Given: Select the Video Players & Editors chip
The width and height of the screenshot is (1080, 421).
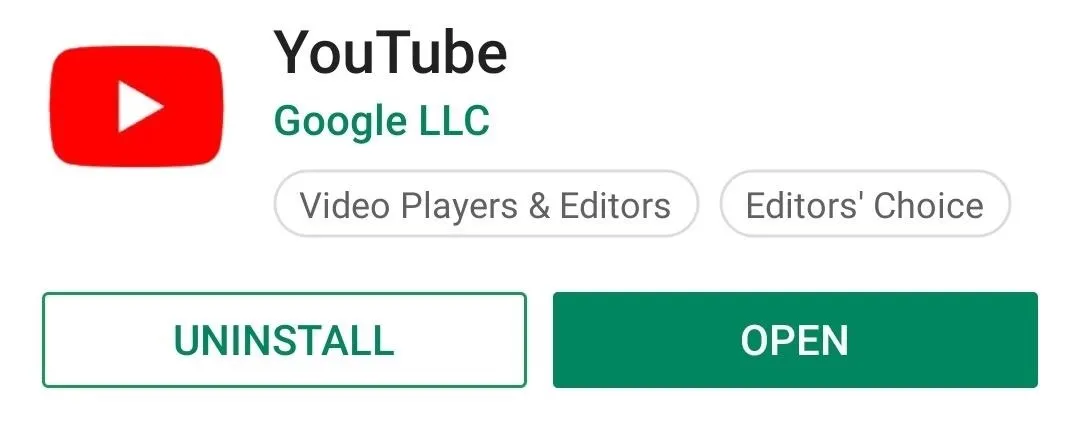Looking at the screenshot, I should [485, 205].
